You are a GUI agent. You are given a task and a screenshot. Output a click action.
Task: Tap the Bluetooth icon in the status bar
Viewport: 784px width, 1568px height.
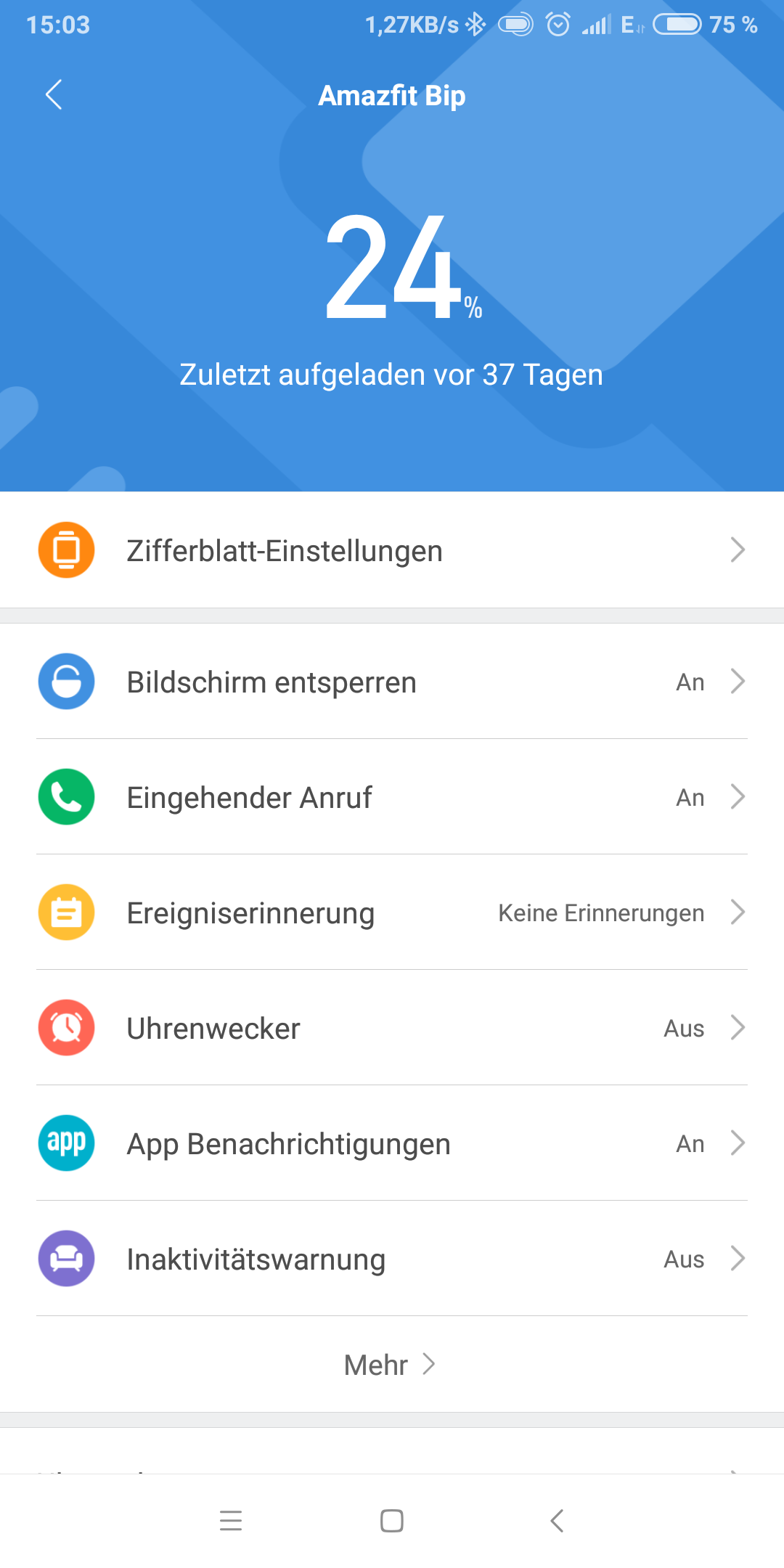pyautogui.click(x=475, y=24)
